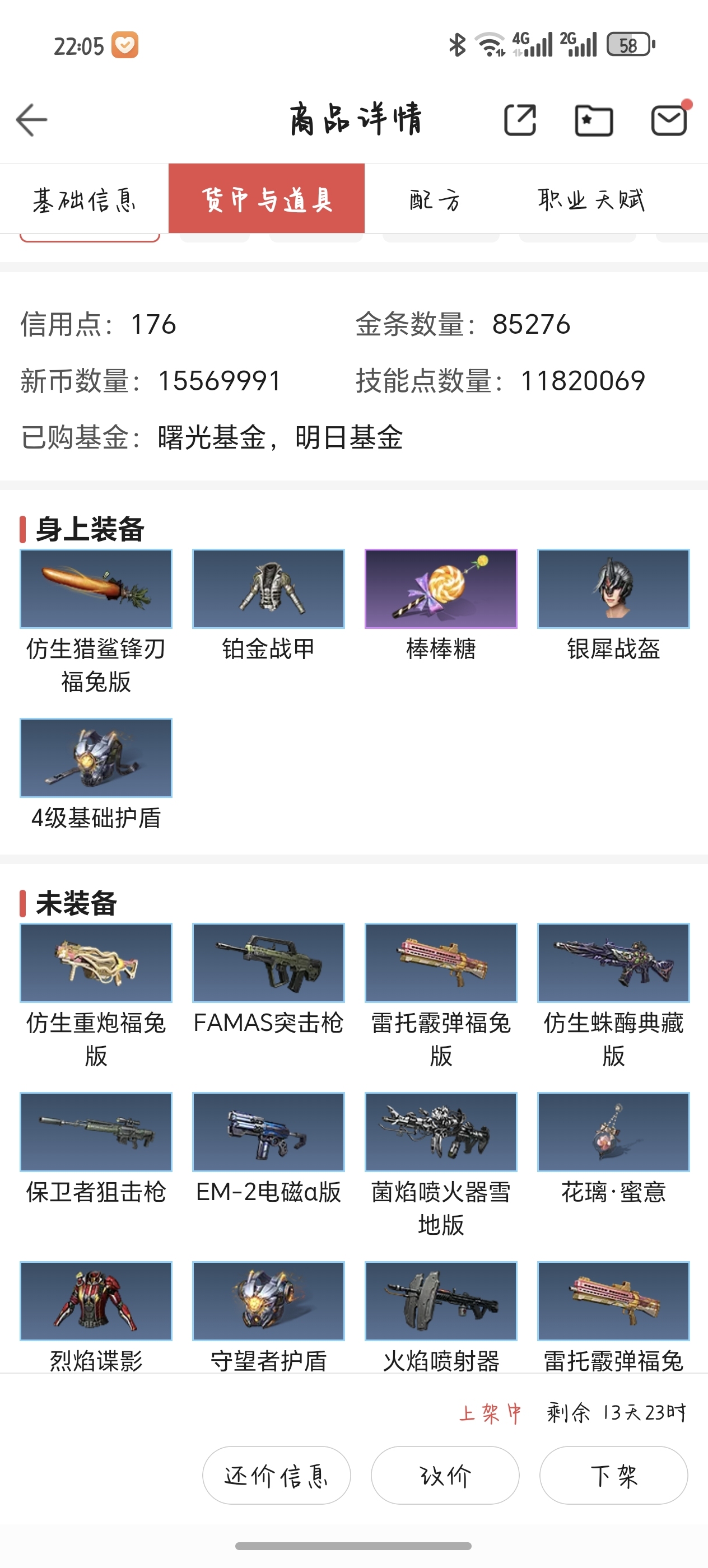Open the FAMAS突击枪 item
Image resolution: width=708 pixels, height=1568 pixels.
268,980
